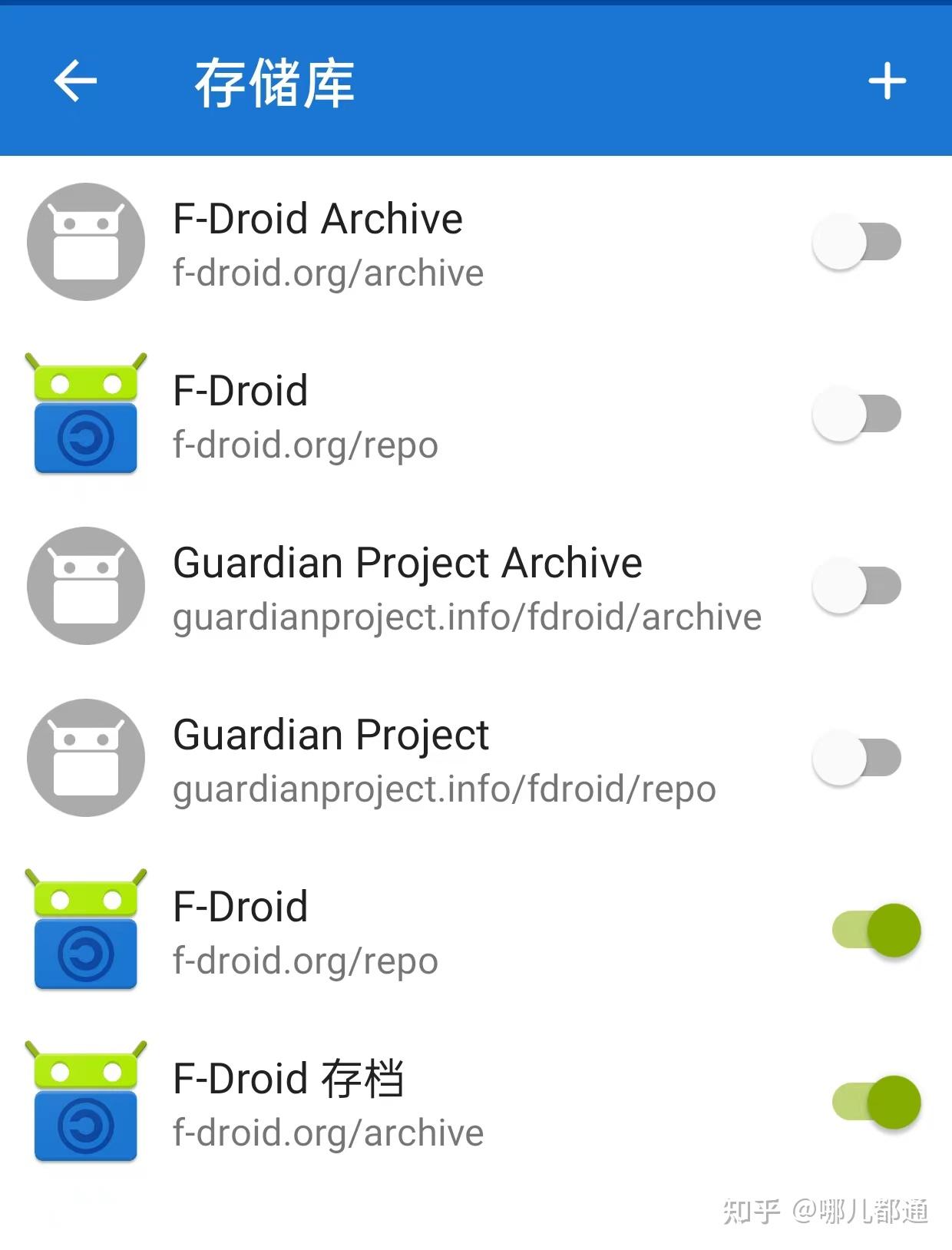Screen dimensions: 952x1250
Task: Disable the F-Droid 存档 switch
Action: click(x=877, y=1103)
